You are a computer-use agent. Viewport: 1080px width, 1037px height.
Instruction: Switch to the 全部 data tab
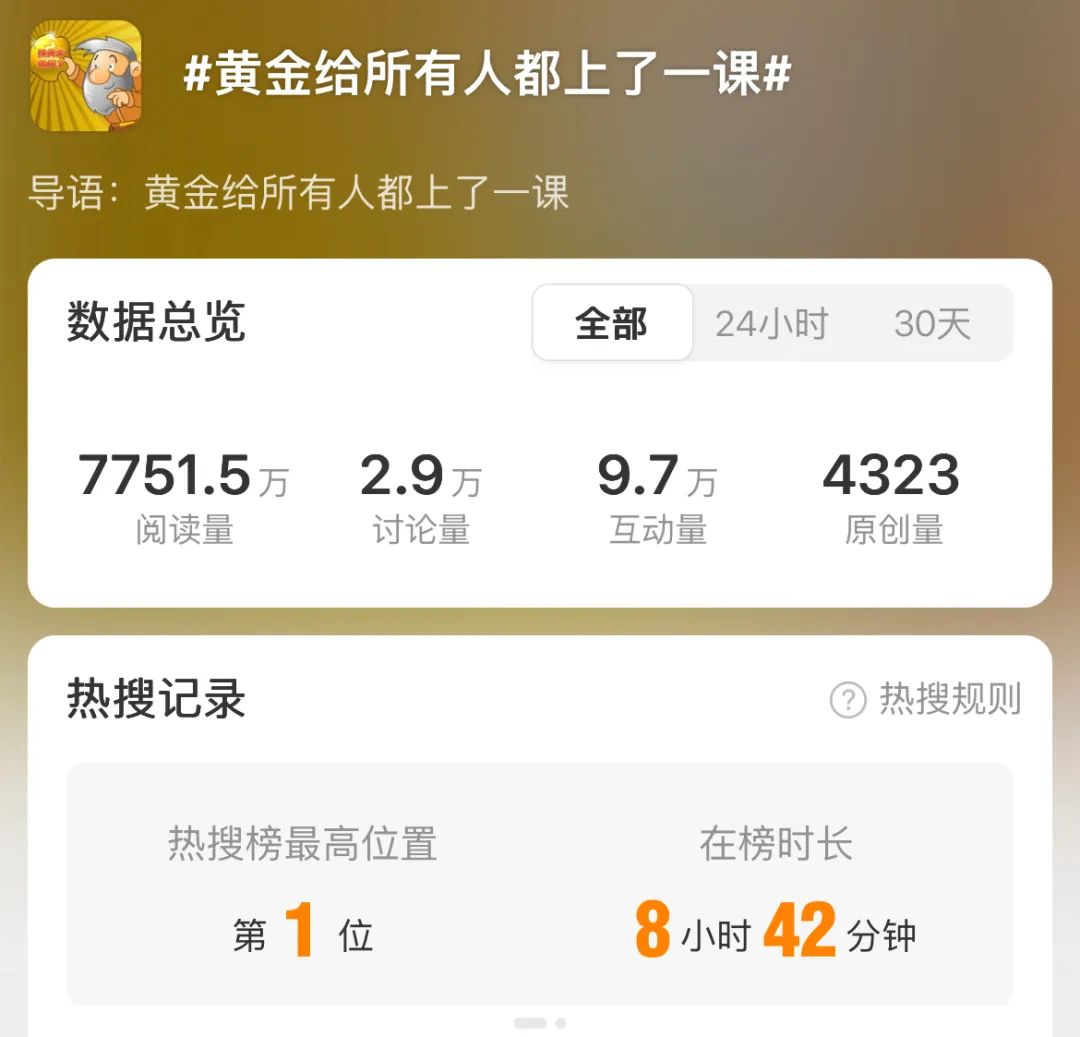click(x=612, y=323)
